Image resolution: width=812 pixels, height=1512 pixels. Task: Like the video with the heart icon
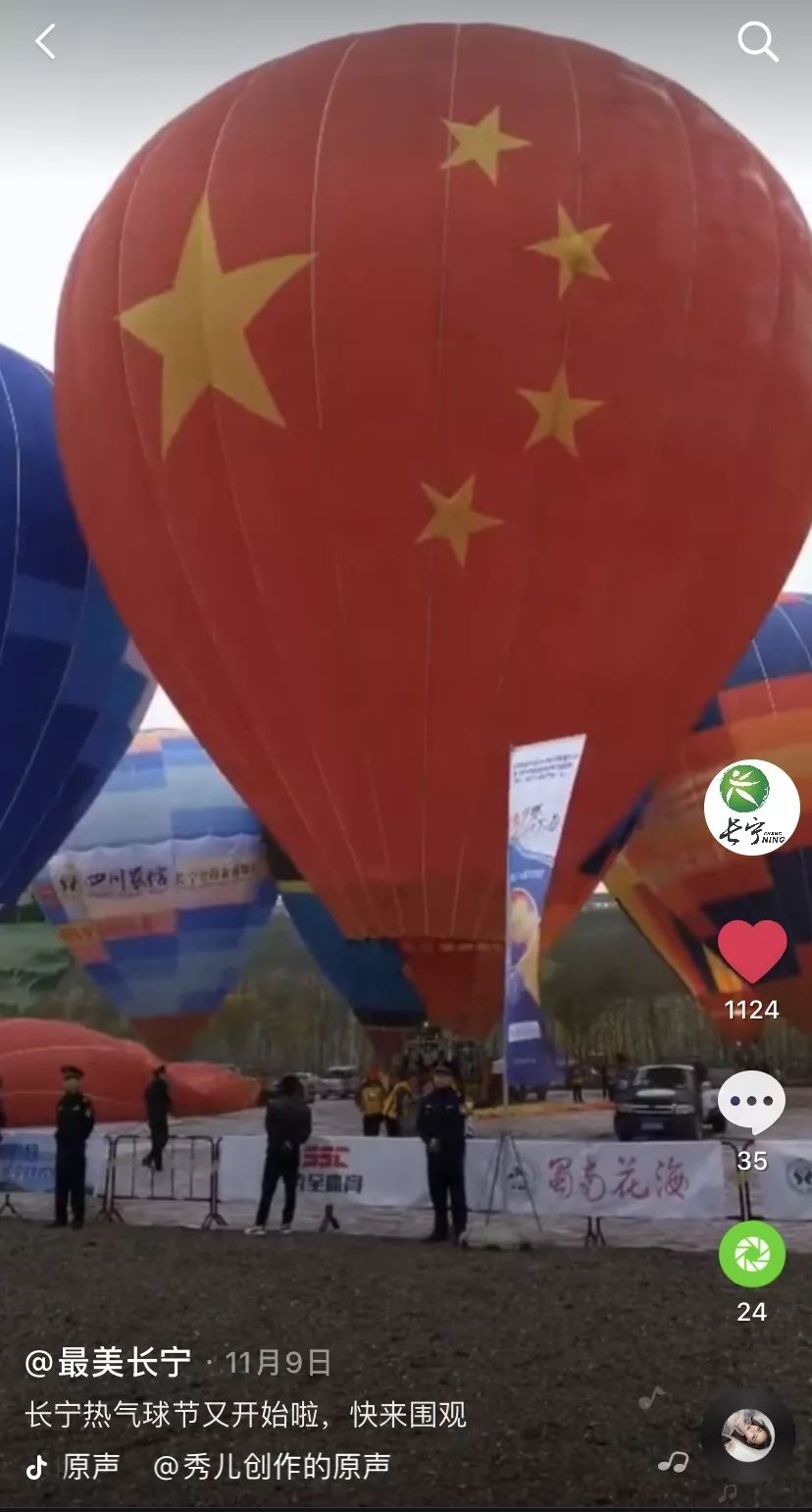(x=752, y=952)
